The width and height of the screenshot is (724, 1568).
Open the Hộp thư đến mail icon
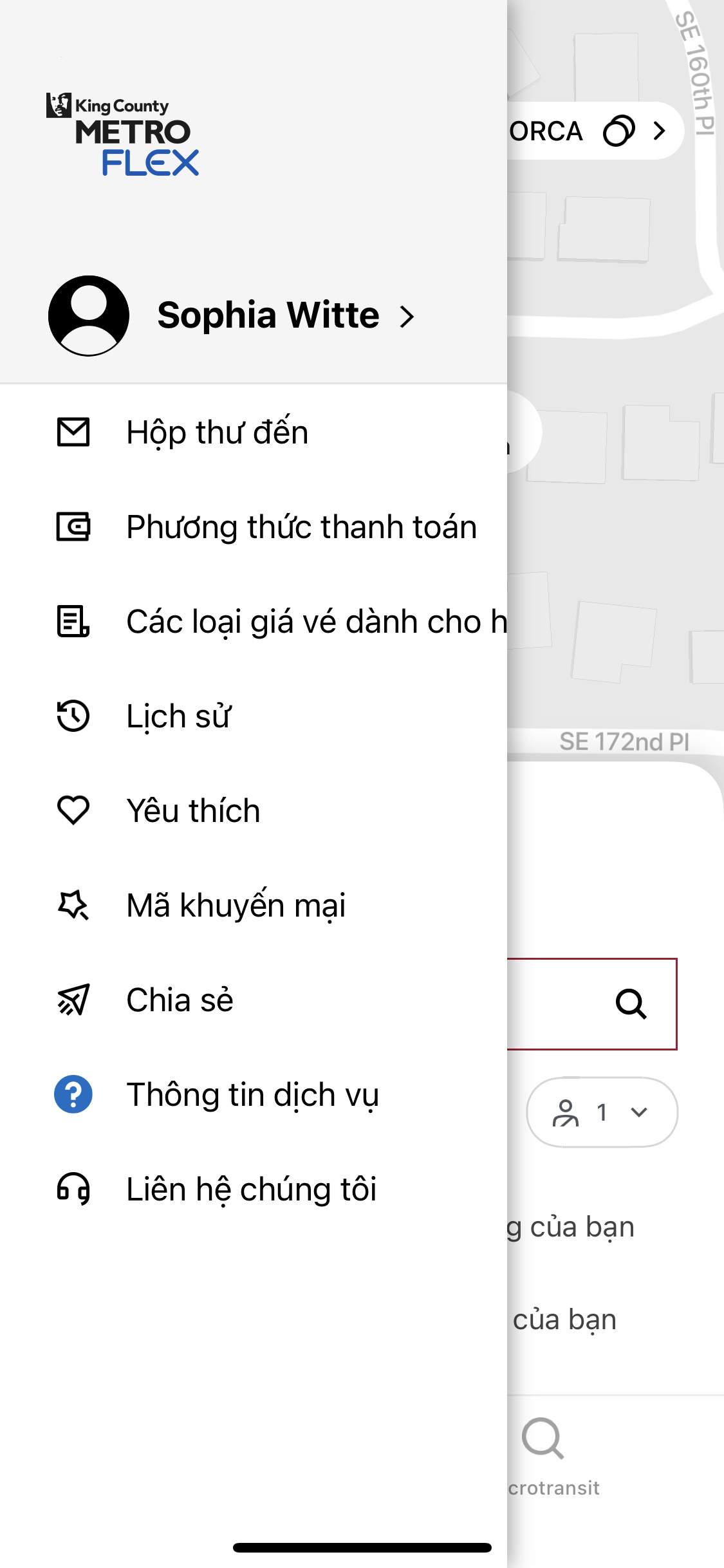point(73,432)
